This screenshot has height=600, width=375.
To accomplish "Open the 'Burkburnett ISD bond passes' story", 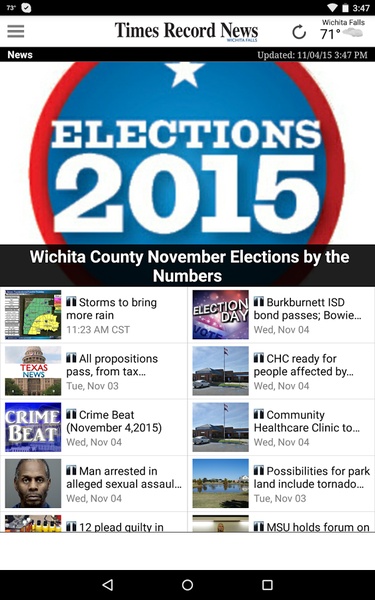I will pyautogui.click(x=281, y=315).
